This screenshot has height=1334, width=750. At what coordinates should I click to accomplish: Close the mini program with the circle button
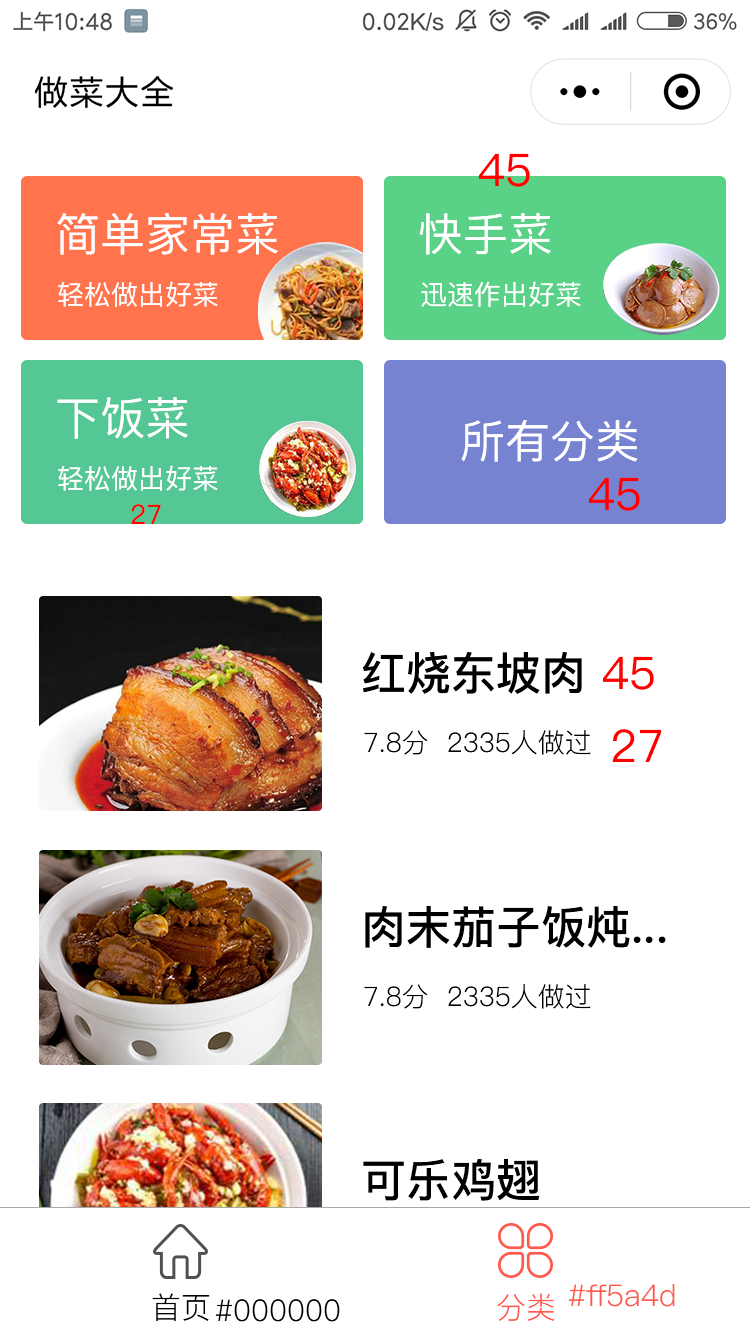682,92
